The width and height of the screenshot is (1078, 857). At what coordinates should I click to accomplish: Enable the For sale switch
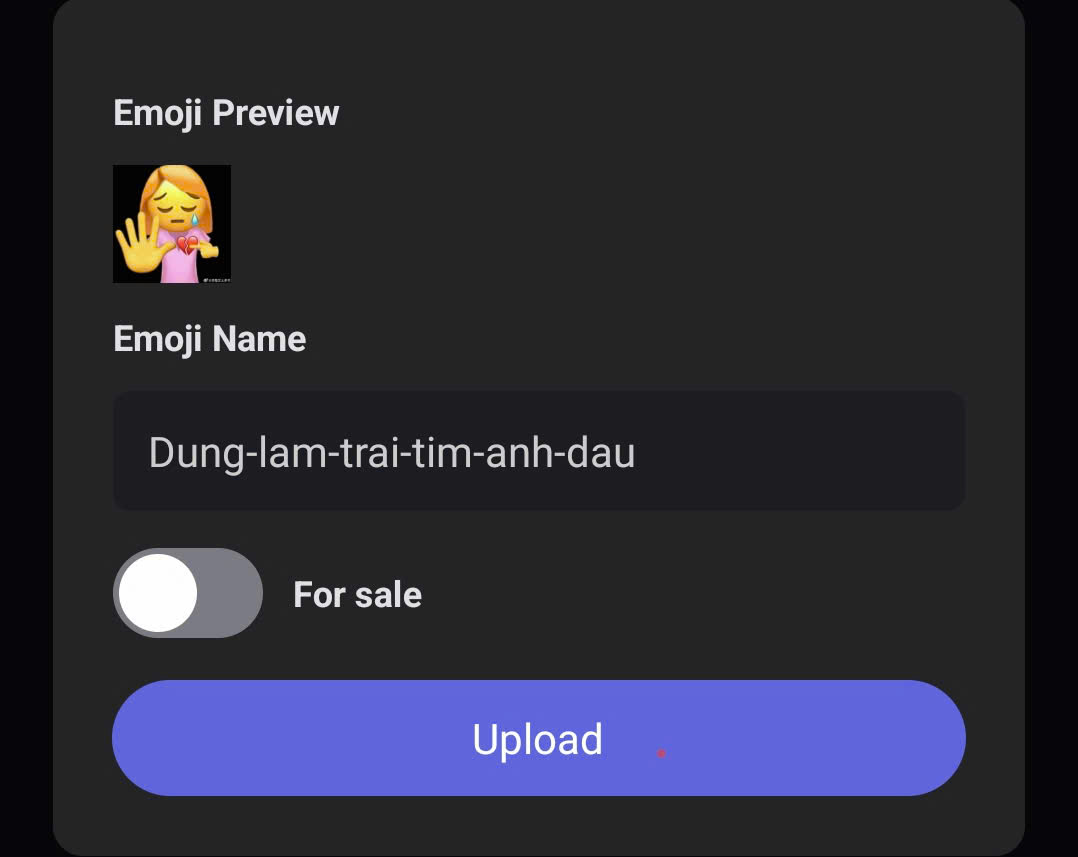[x=188, y=593]
